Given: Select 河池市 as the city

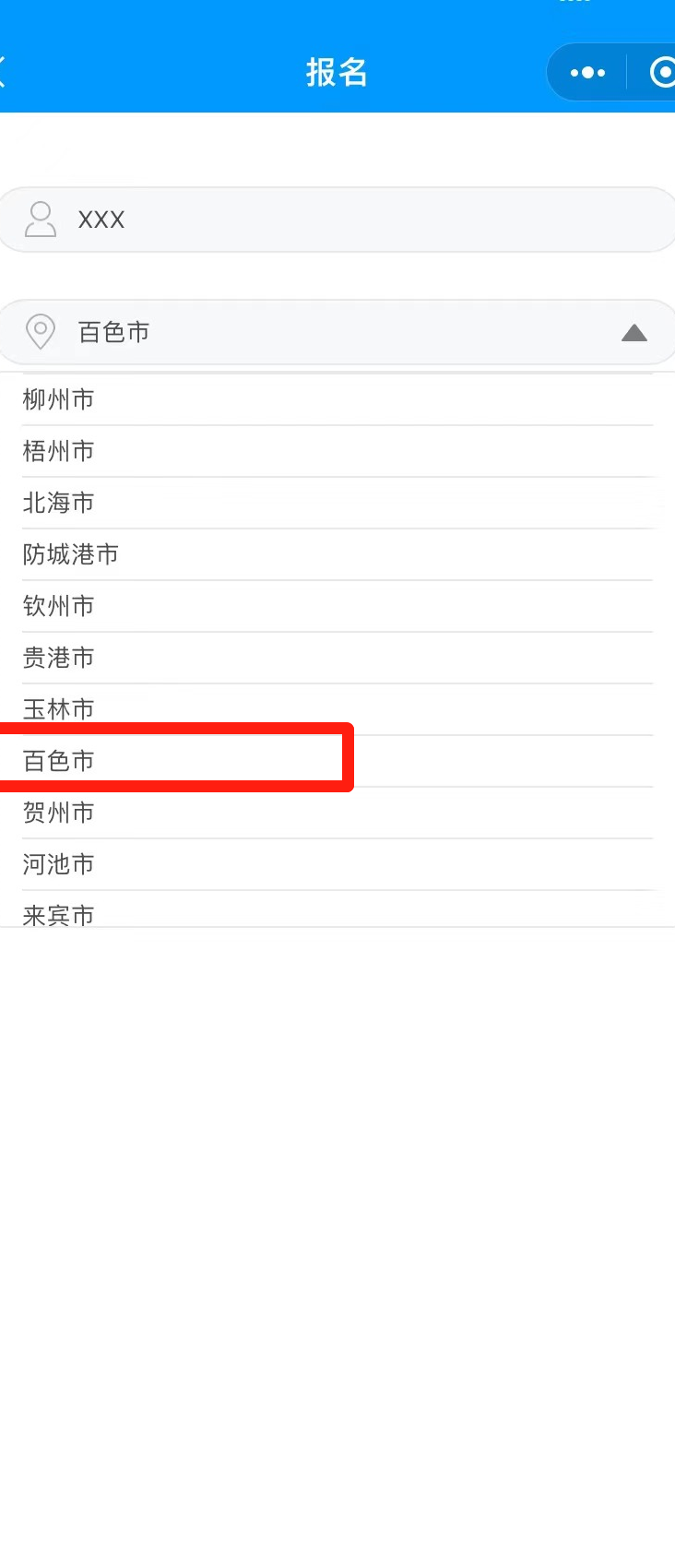Looking at the screenshot, I should [x=59, y=864].
